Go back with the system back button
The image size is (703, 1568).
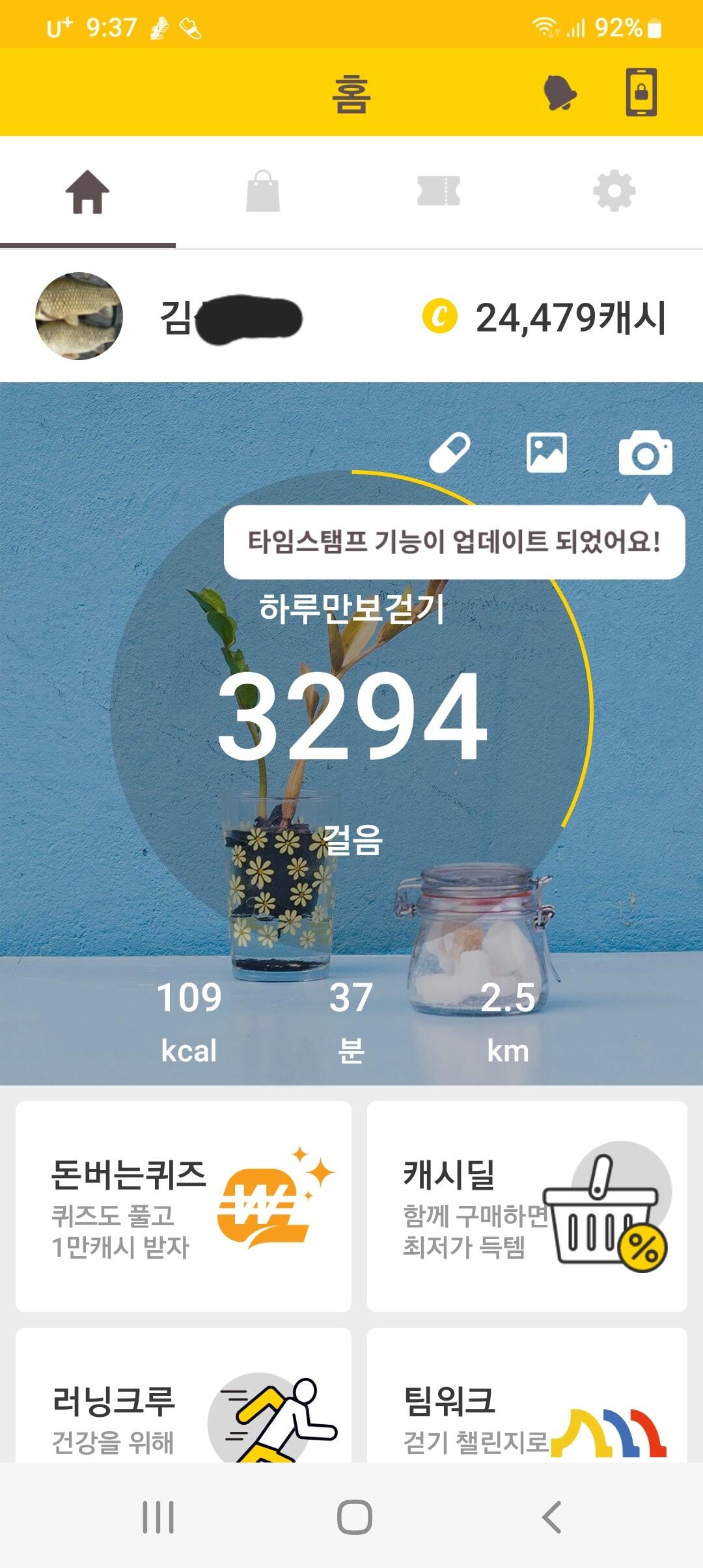point(551,1517)
